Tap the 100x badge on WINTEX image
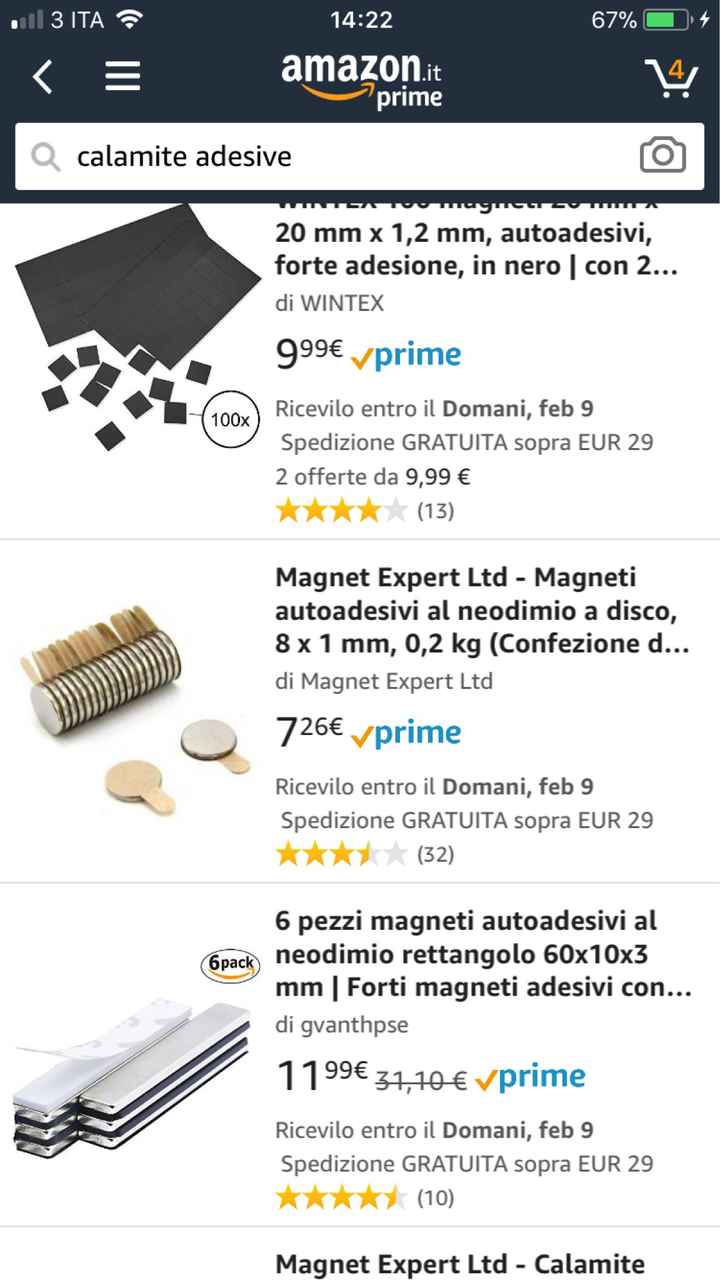Viewport: 720px width, 1280px height. [229, 420]
